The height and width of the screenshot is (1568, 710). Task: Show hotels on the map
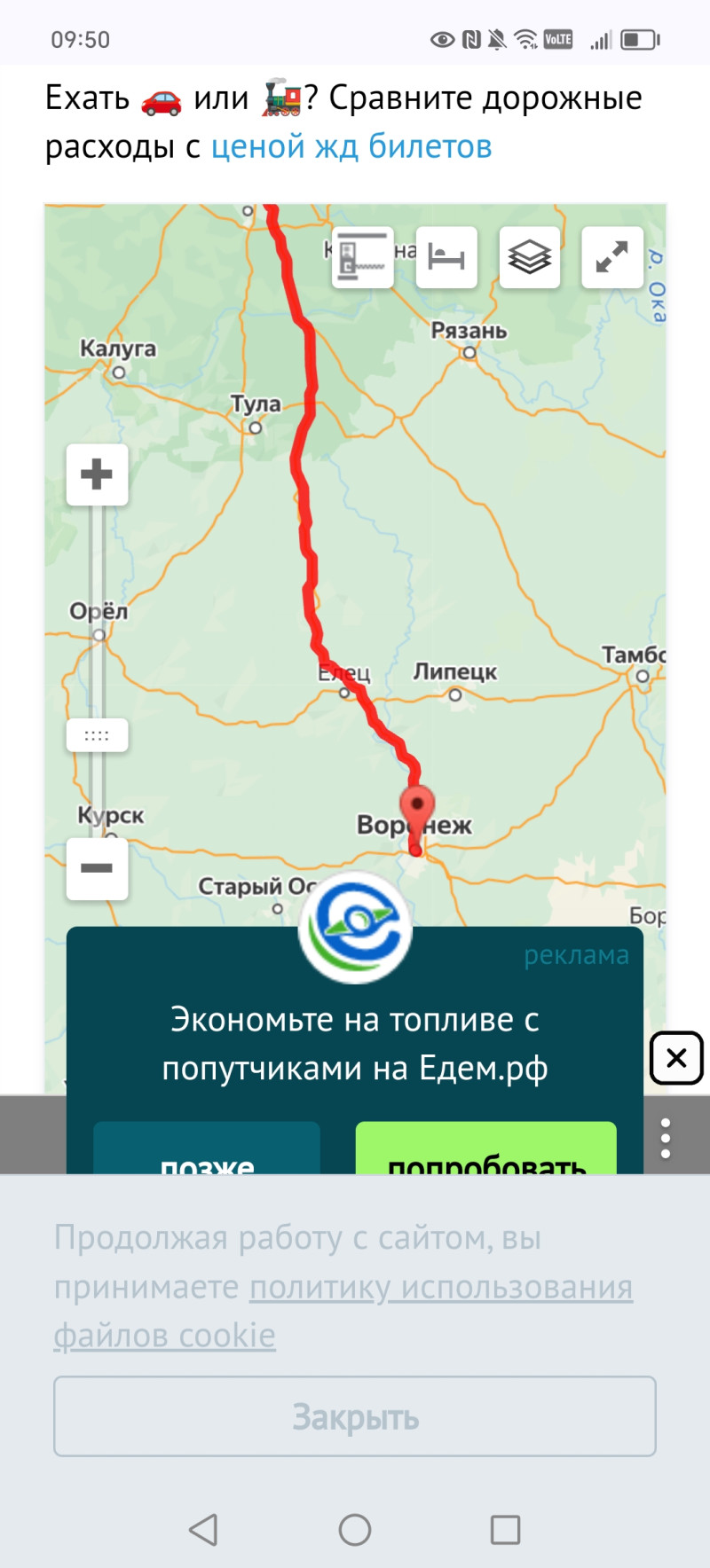click(x=446, y=257)
